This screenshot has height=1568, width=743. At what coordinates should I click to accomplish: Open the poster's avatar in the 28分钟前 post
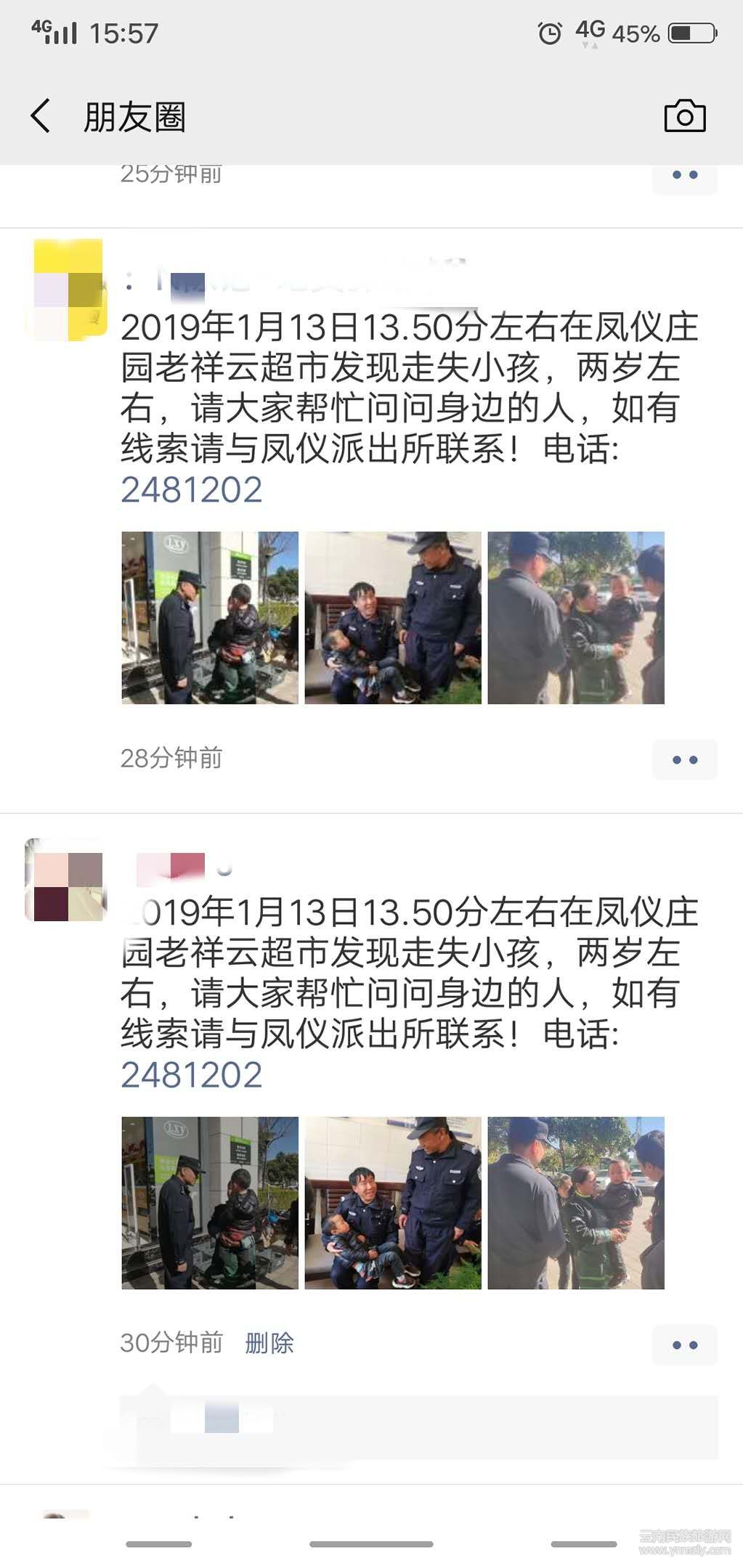click(68, 290)
